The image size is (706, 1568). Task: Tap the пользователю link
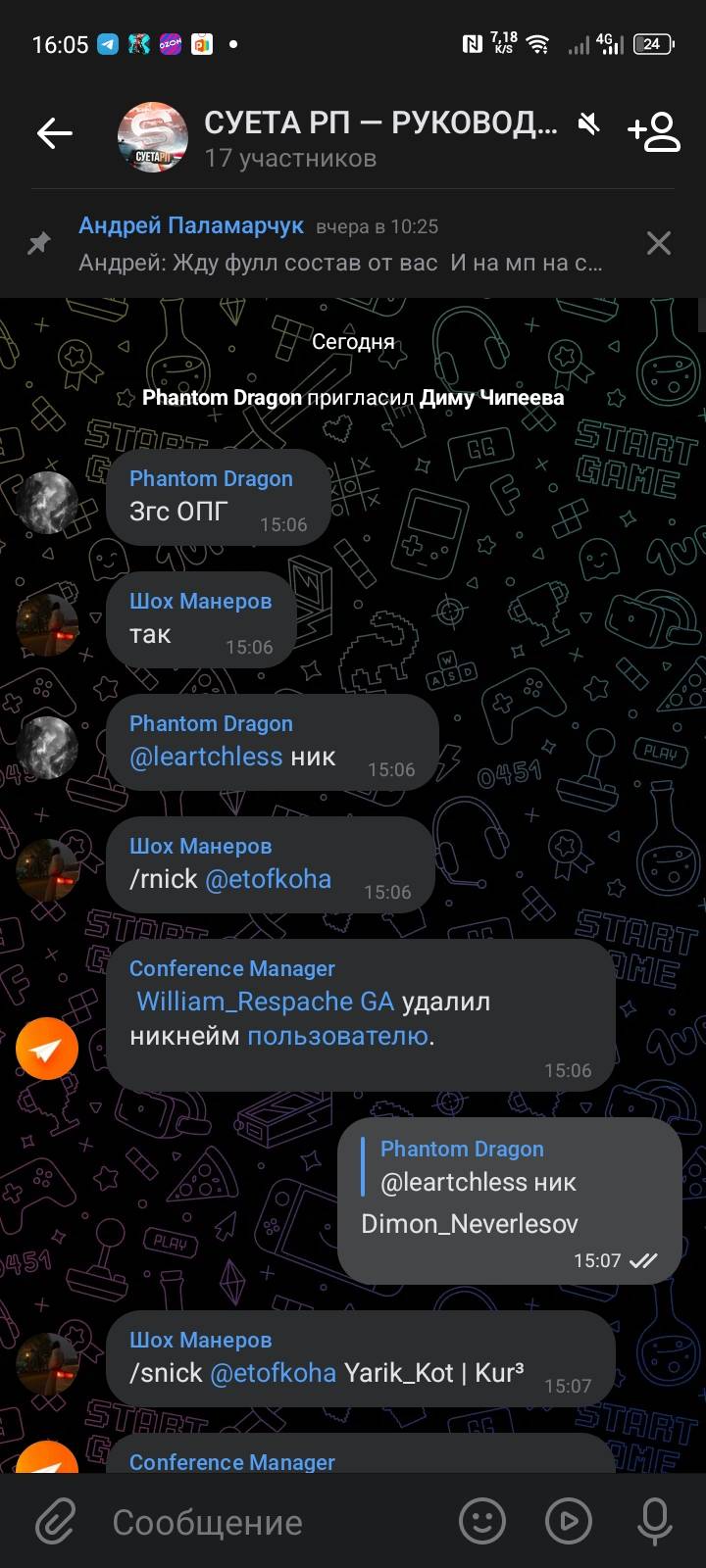point(337,1036)
